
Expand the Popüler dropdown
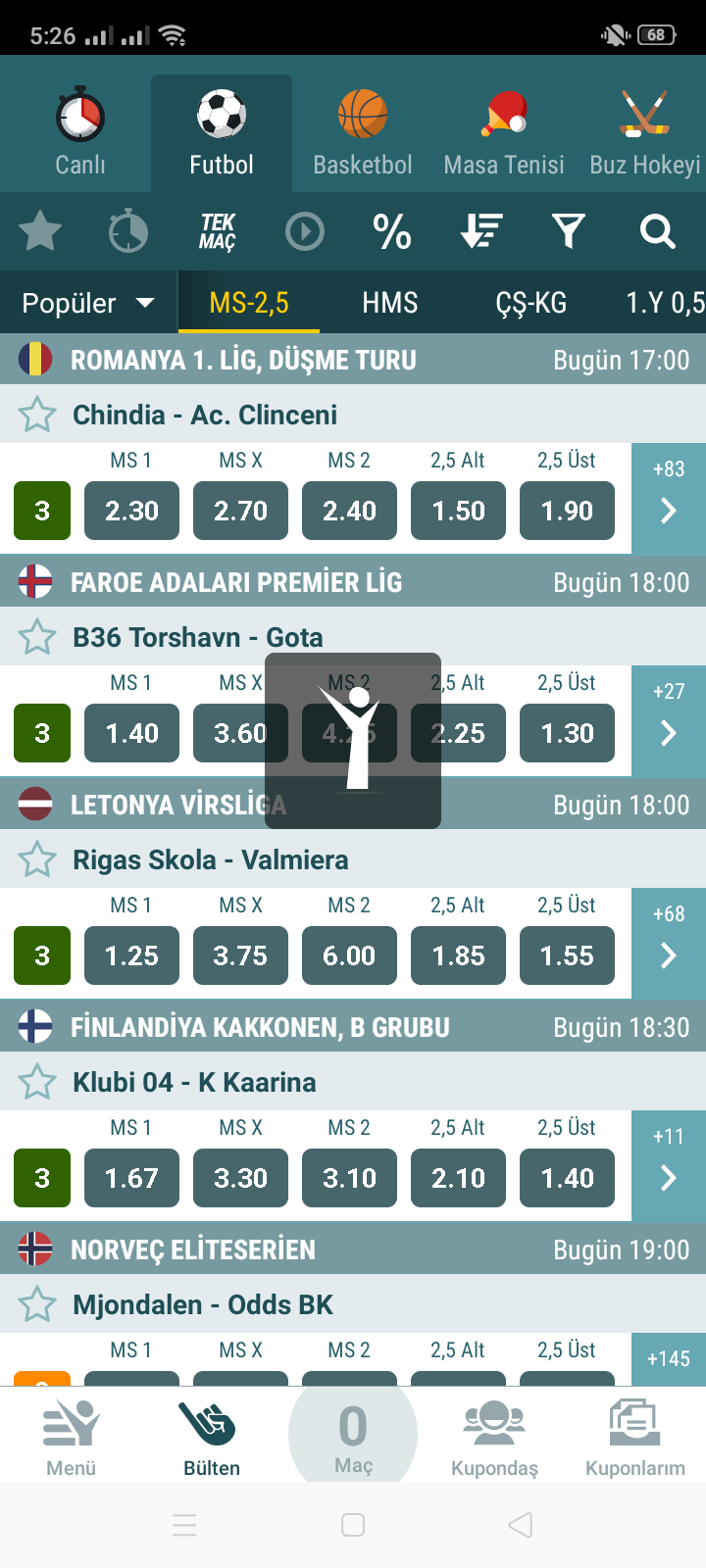point(88,303)
